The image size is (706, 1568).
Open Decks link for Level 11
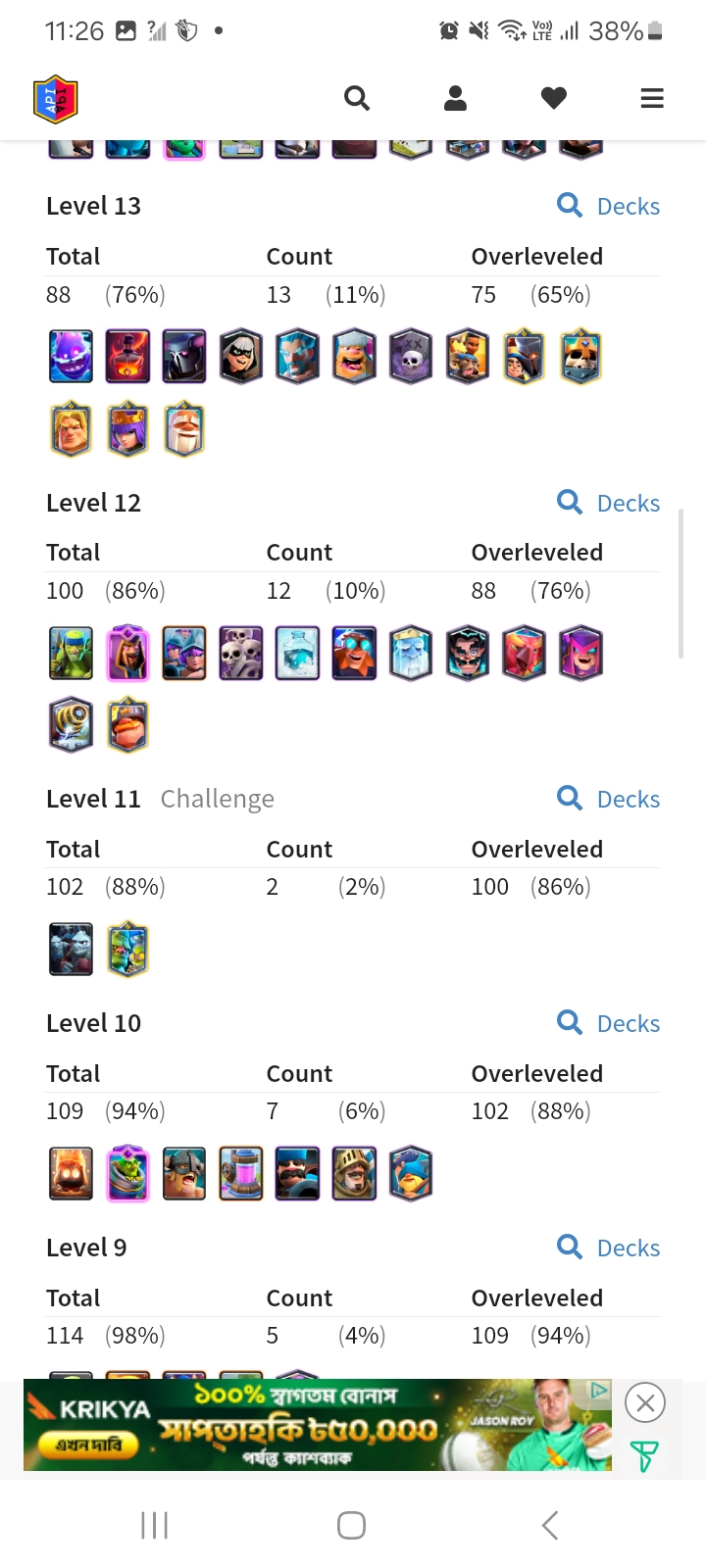click(610, 799)
